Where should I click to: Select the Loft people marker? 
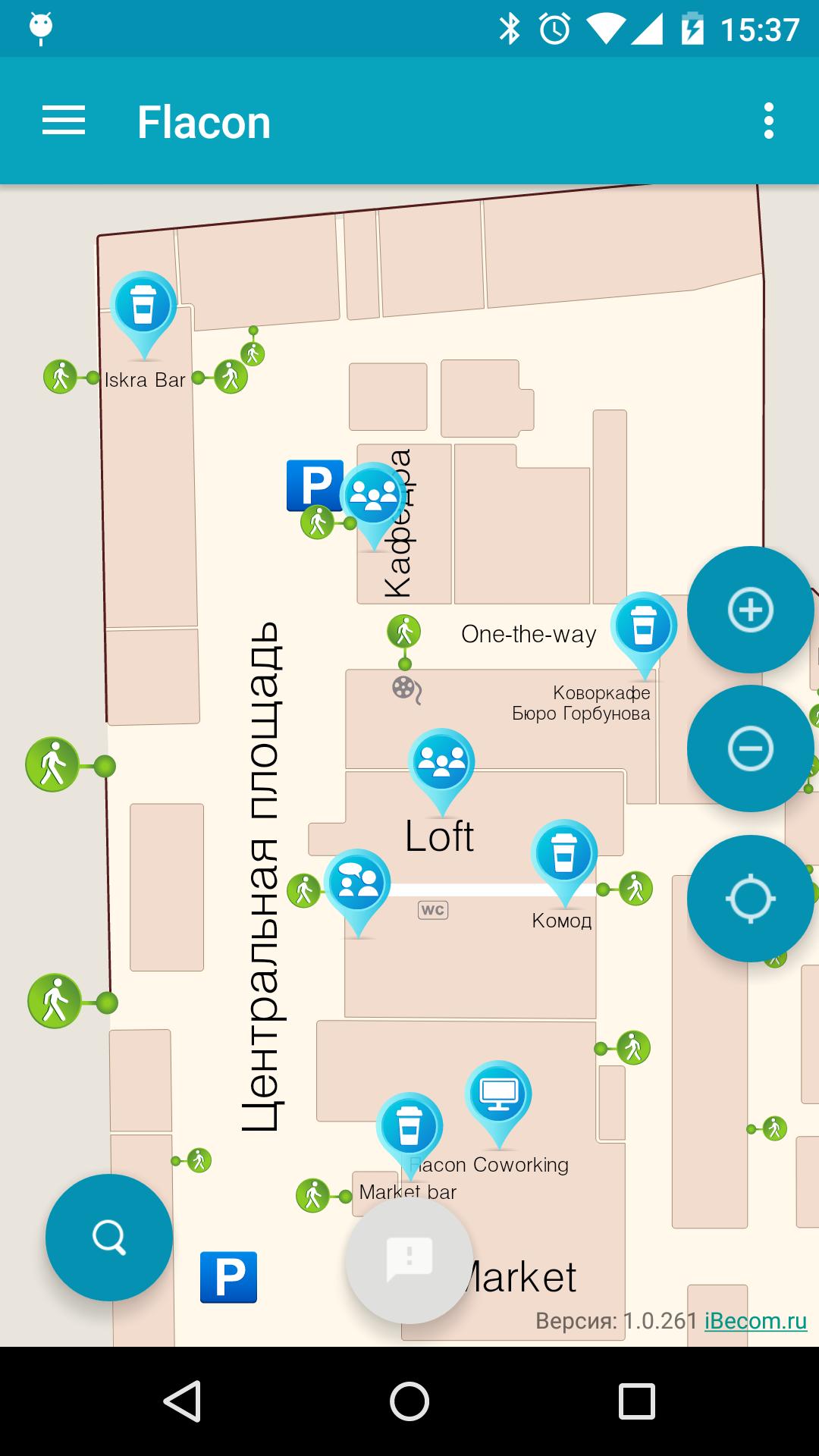click(441, 764)
